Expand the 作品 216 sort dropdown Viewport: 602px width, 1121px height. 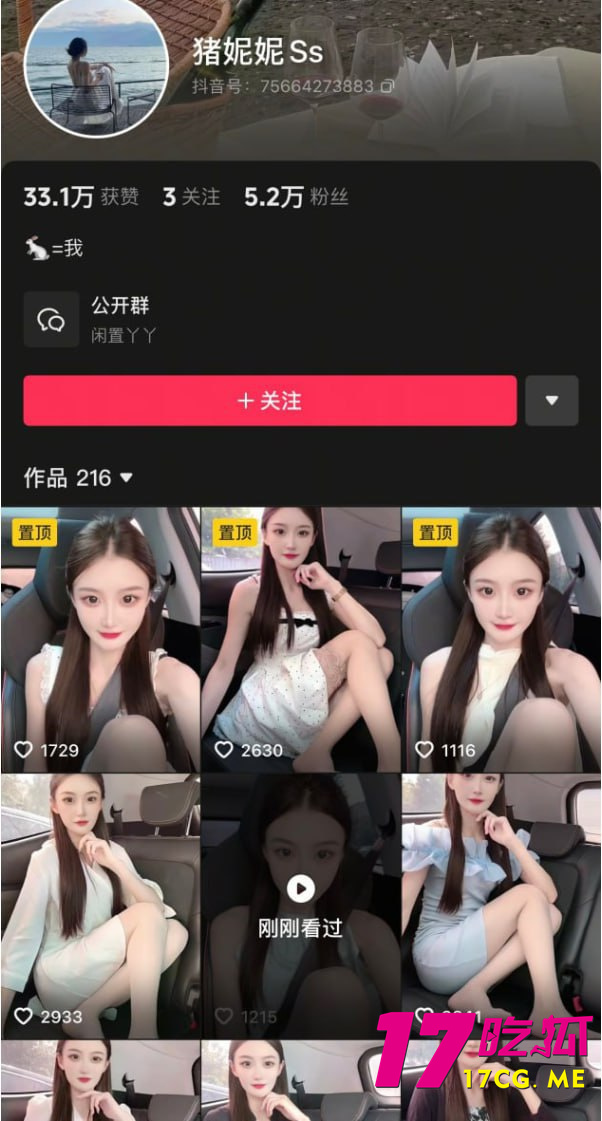click(126, 478)
